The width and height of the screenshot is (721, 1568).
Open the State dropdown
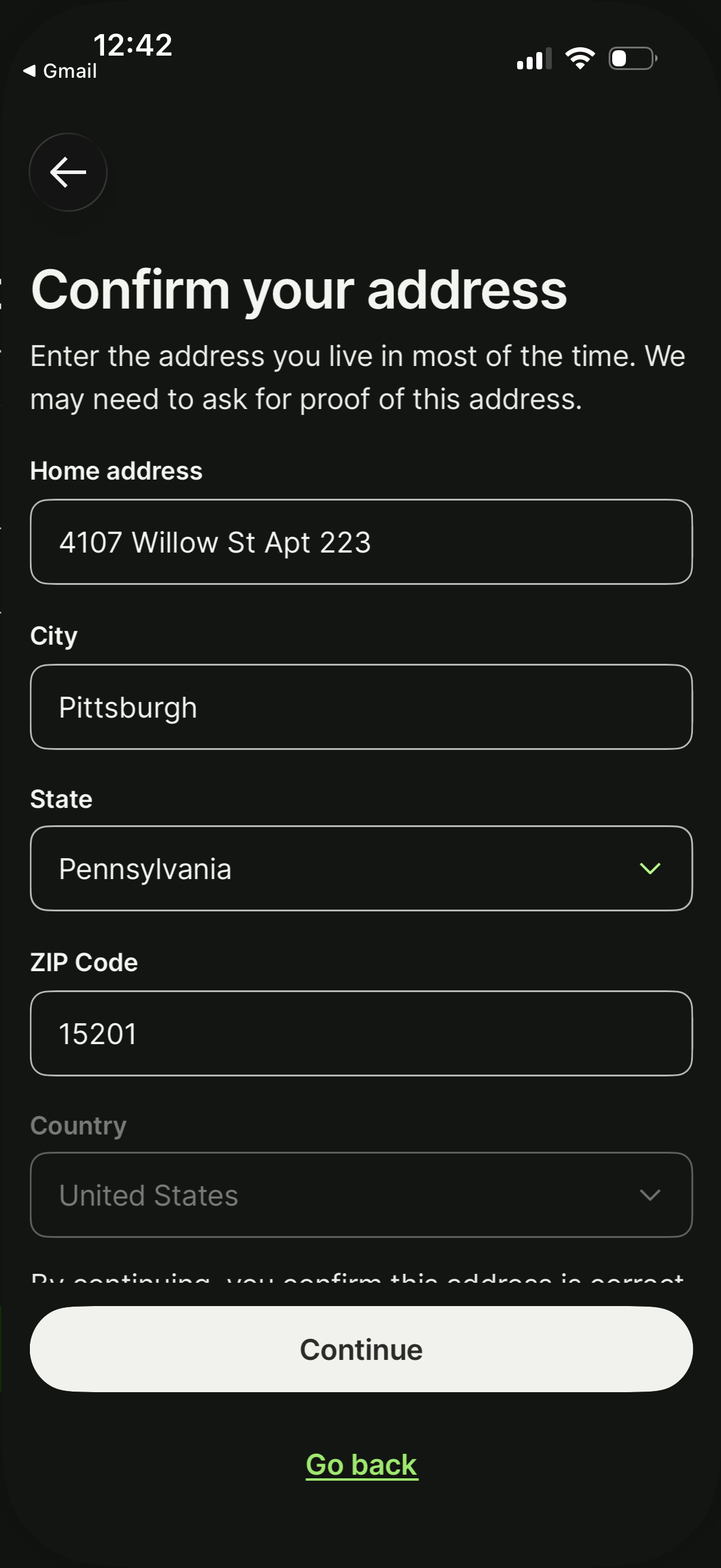click(x=360, y=868)
